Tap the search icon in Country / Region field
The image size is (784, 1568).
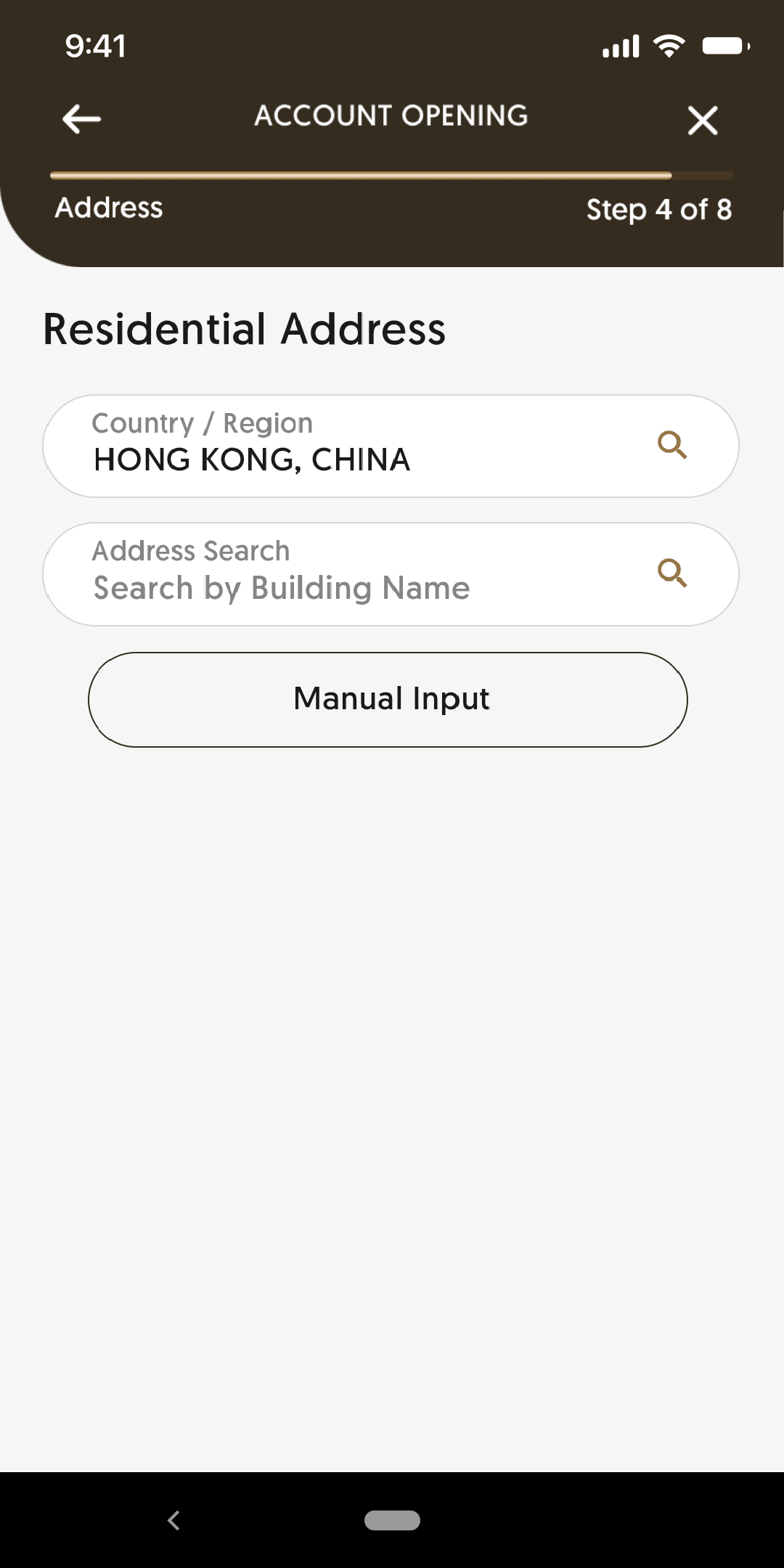pos(671,446)
